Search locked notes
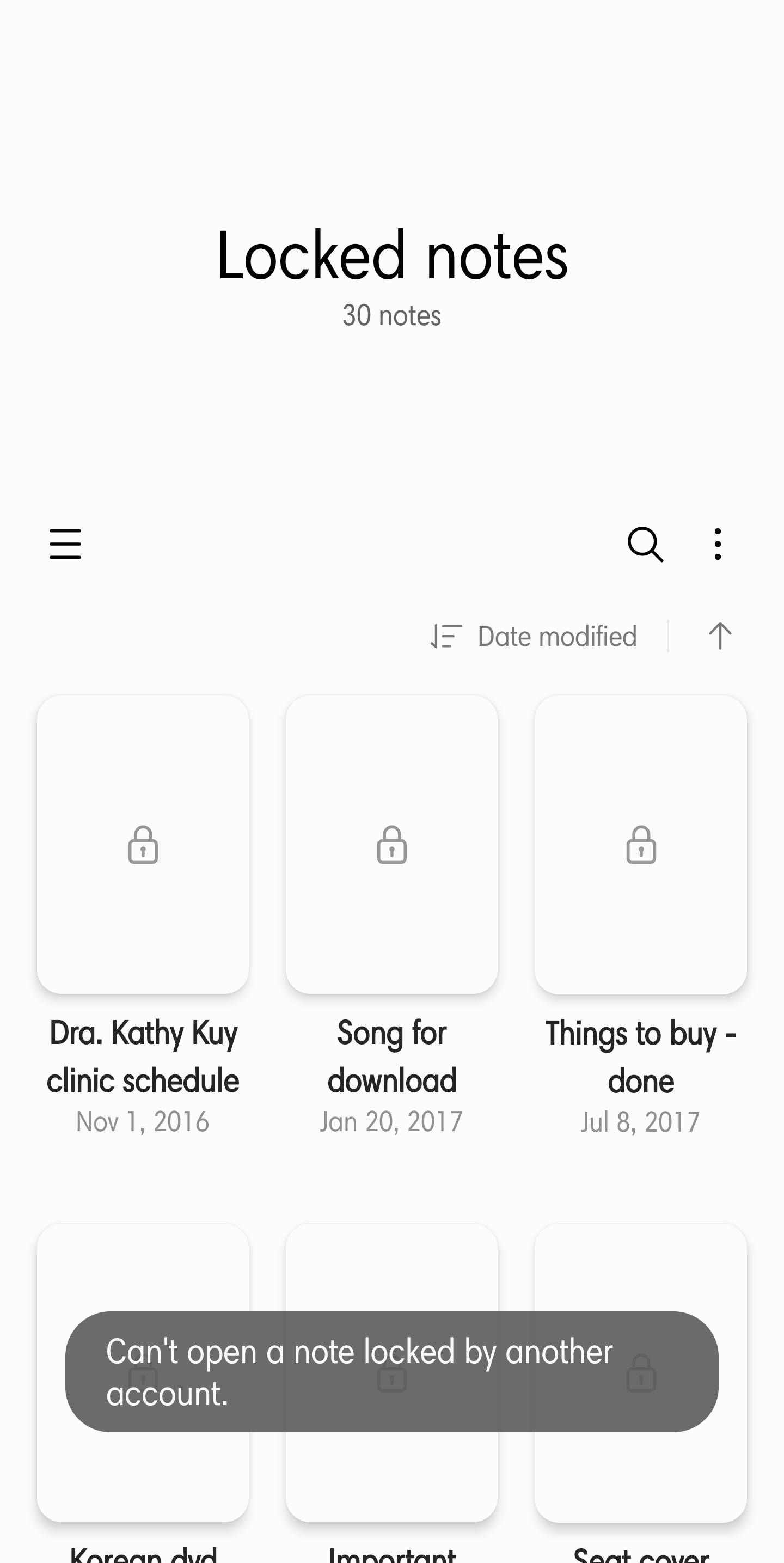Screen dimensions: 784x1563 tap(645, 544)
